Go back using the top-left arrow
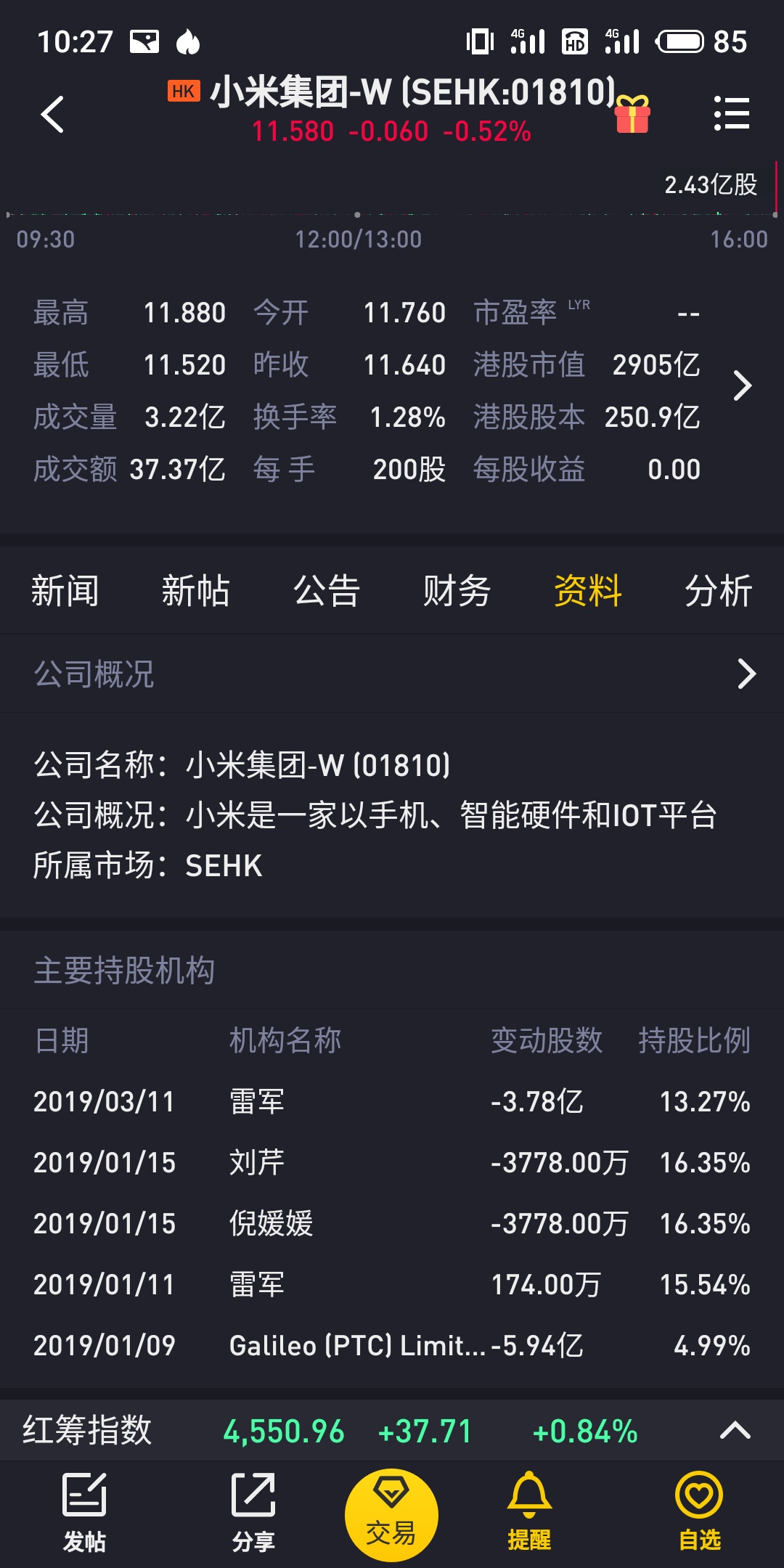The width and height of the screenshot is (784, 1568). (52, 114)
